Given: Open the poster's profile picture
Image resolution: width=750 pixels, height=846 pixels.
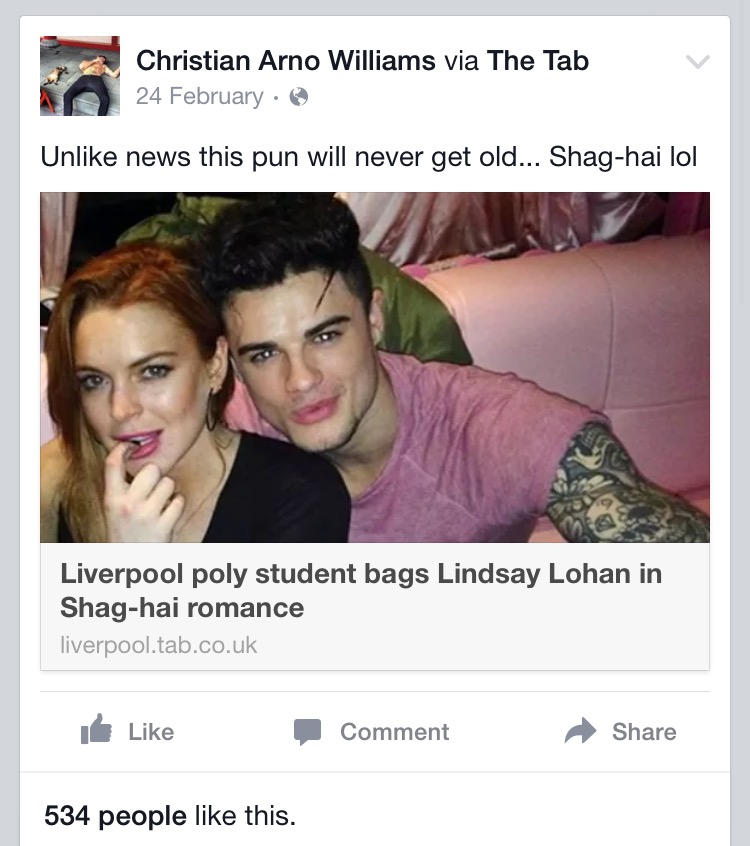Looking at the screenshot, I should (x=80, y=76).
